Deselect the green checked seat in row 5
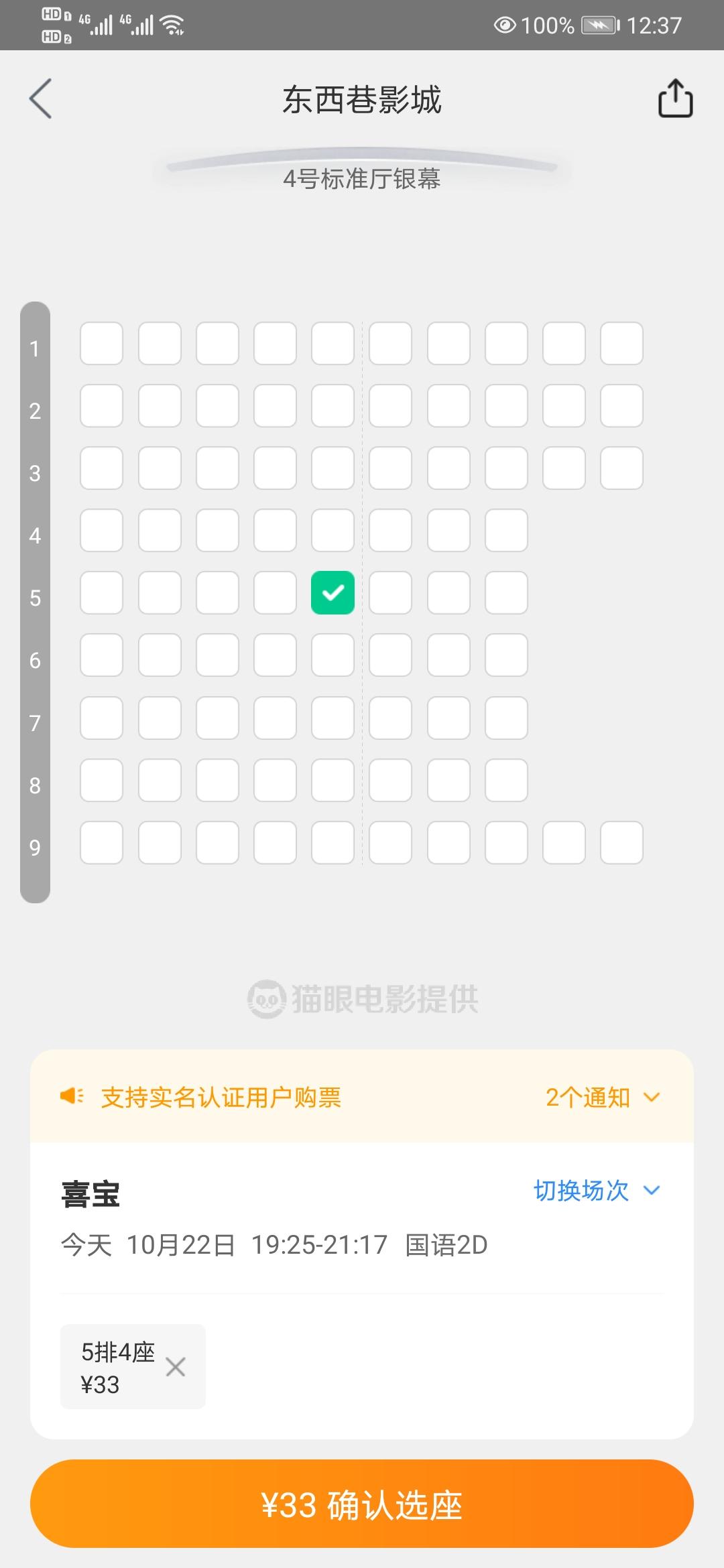The height and width of the screenshot is (1568, 724). (x=333, y=592)
